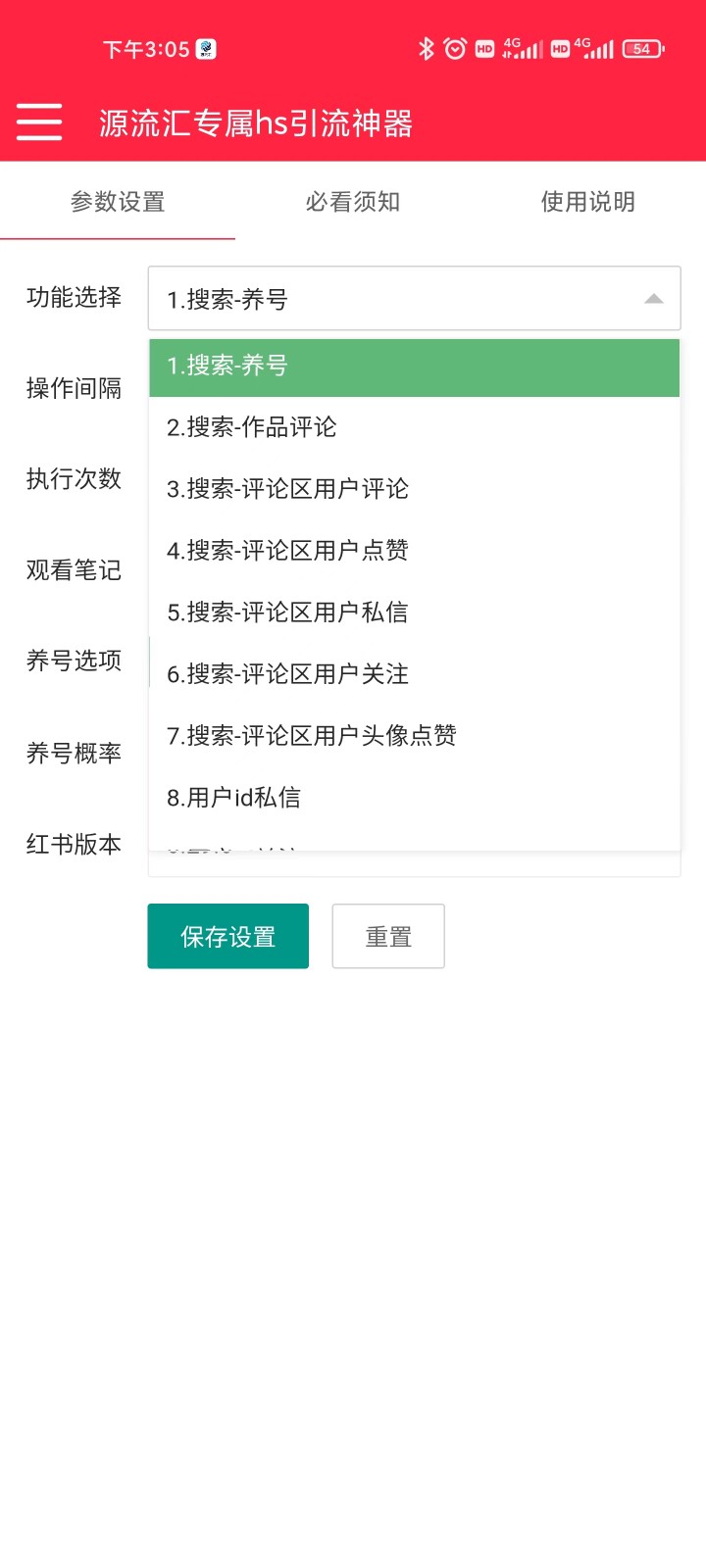Viewport: 706px width, 1568px height.
Task: Choose option 1.搜索-养号
Action: 414,367
